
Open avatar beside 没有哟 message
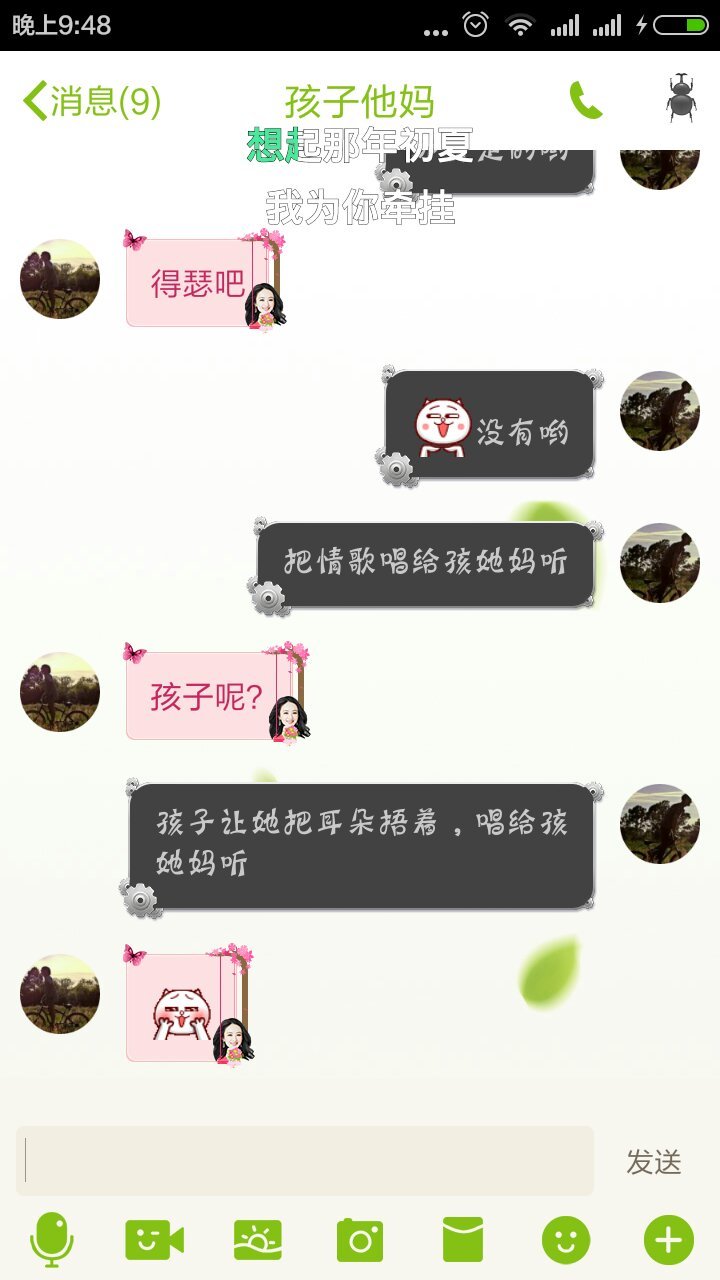tap(660, 411)
